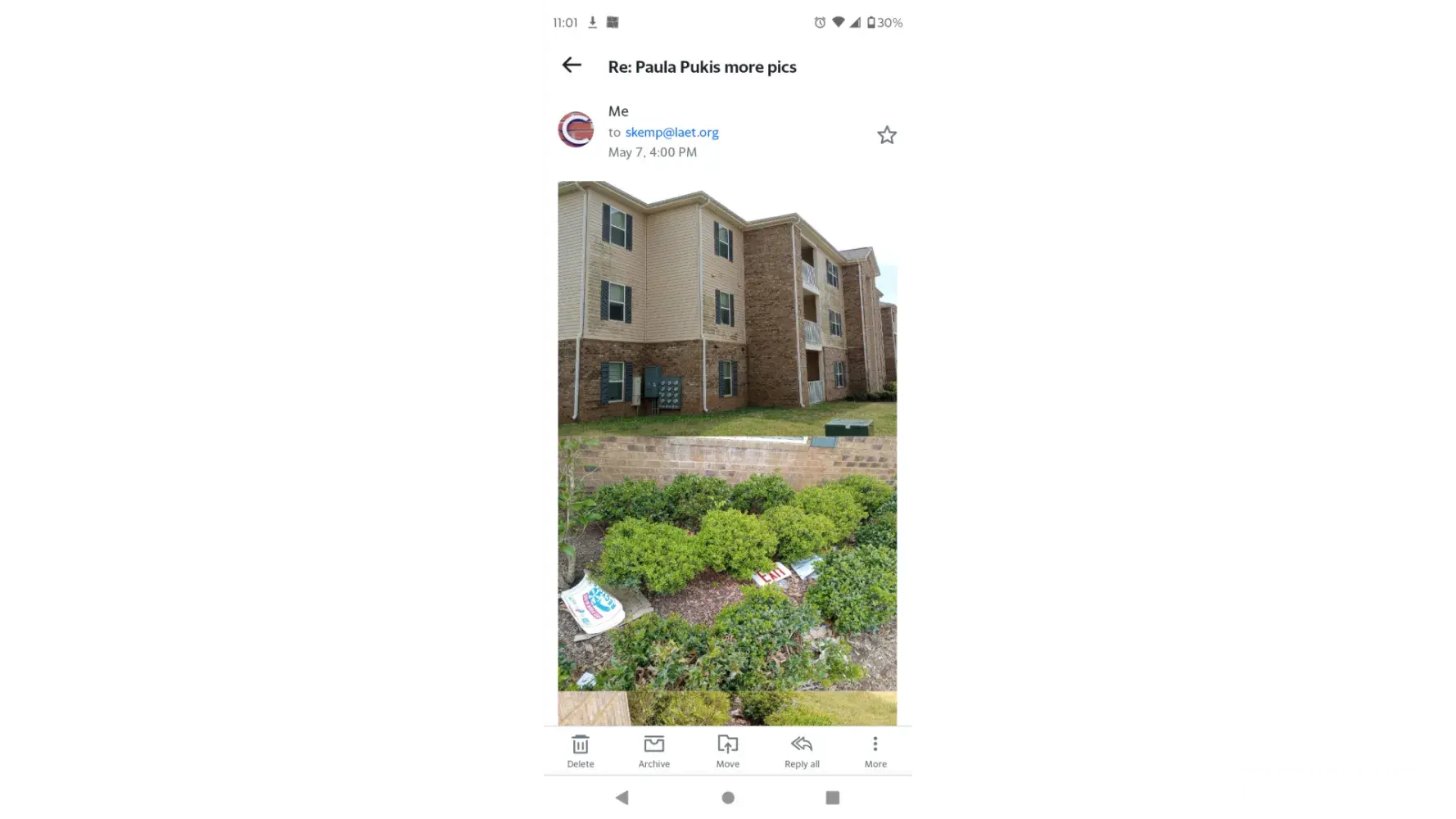Go back from the email thread
Viewport: 1456px width, 819px height.
572,66
